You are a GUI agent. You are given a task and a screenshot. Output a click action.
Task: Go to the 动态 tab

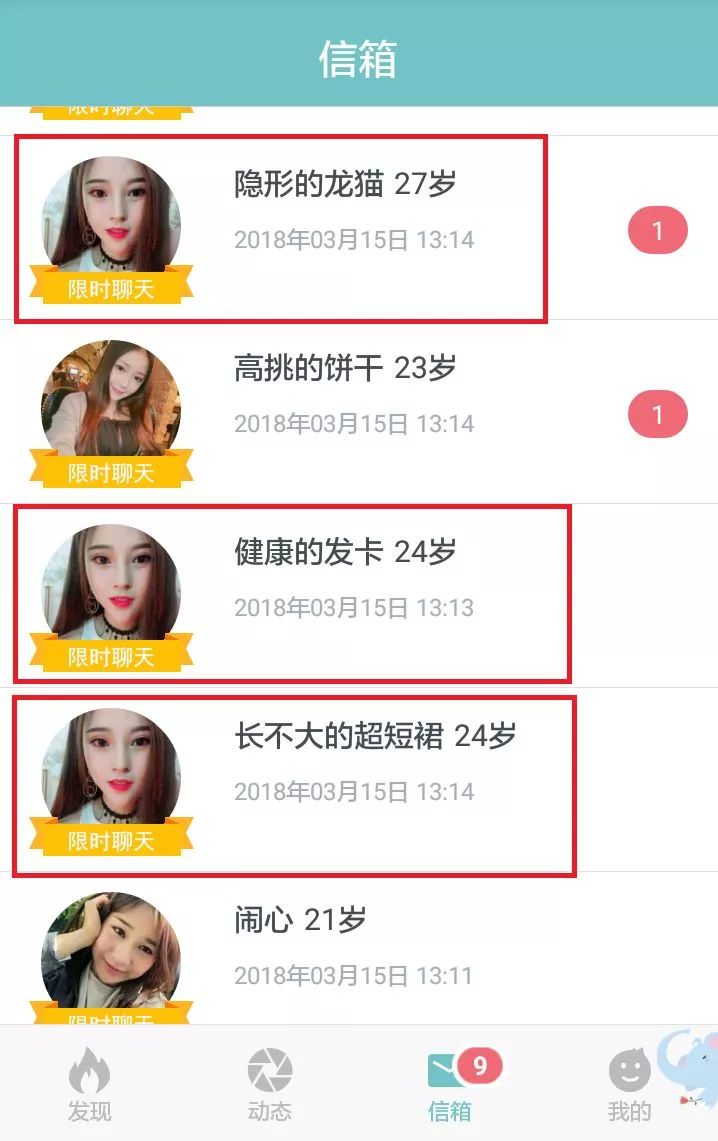[x=269, y=1084]
